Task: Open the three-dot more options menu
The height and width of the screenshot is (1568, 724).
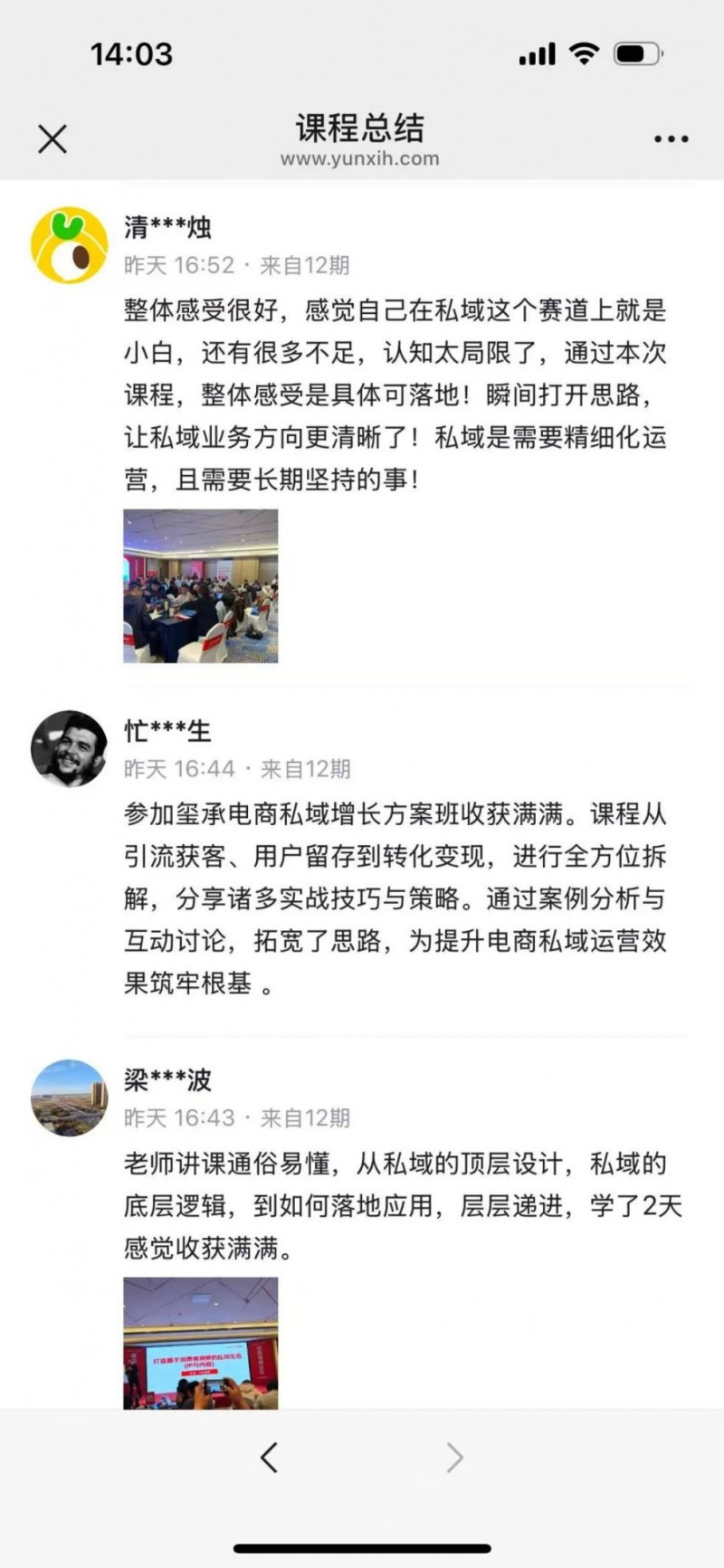Action: 671,139
